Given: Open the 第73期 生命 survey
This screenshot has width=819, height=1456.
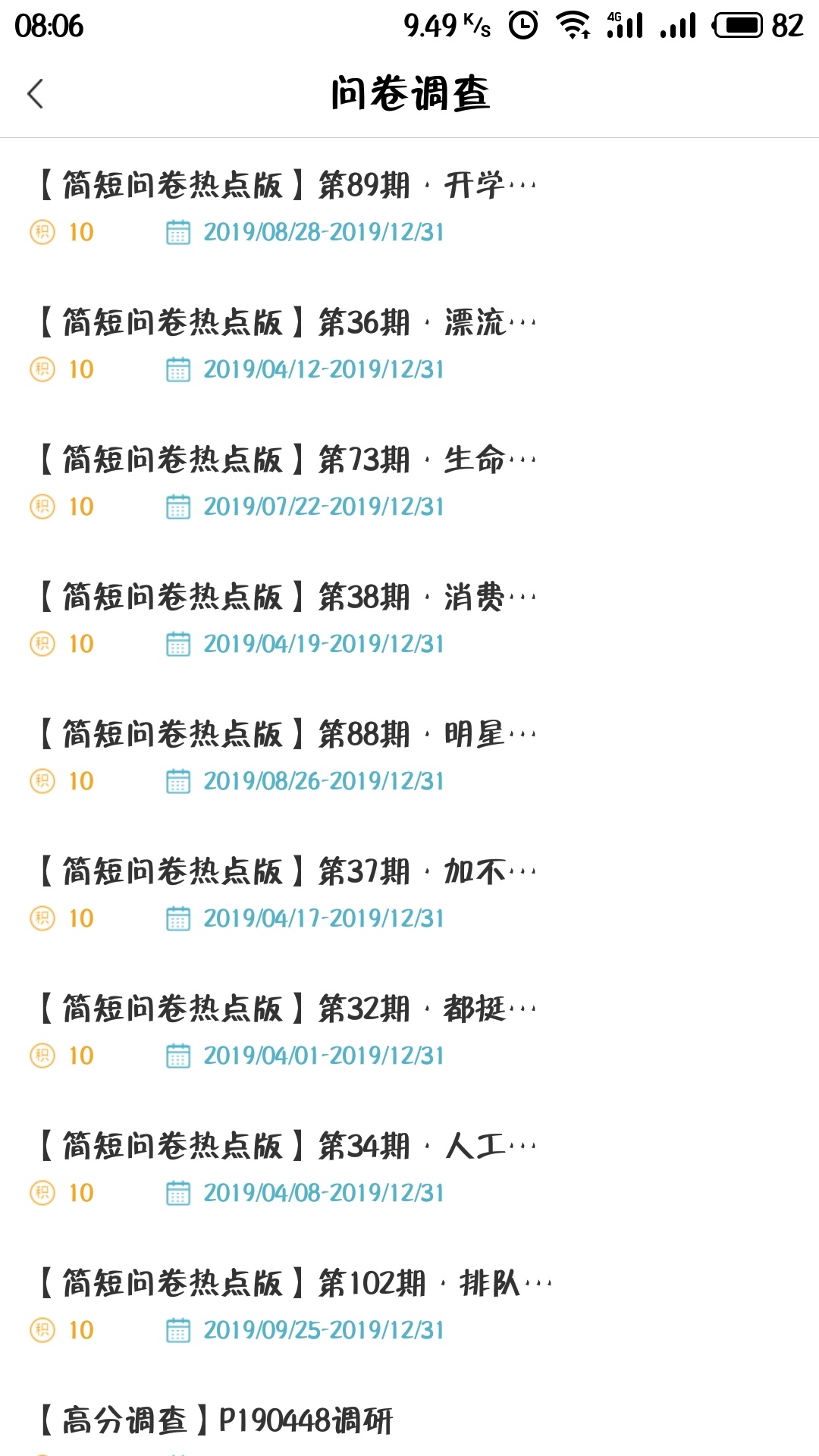Looking at the screenshot, I should click(288, 460).
